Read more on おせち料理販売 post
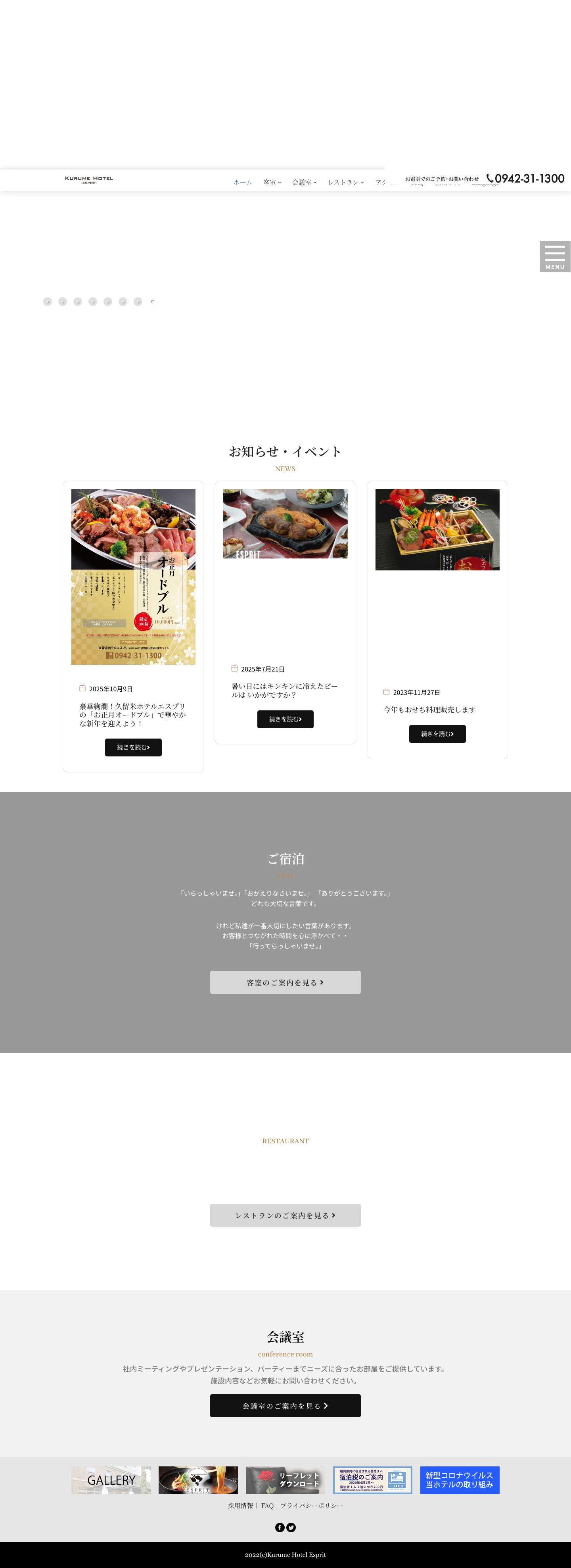 coord(437,733)
